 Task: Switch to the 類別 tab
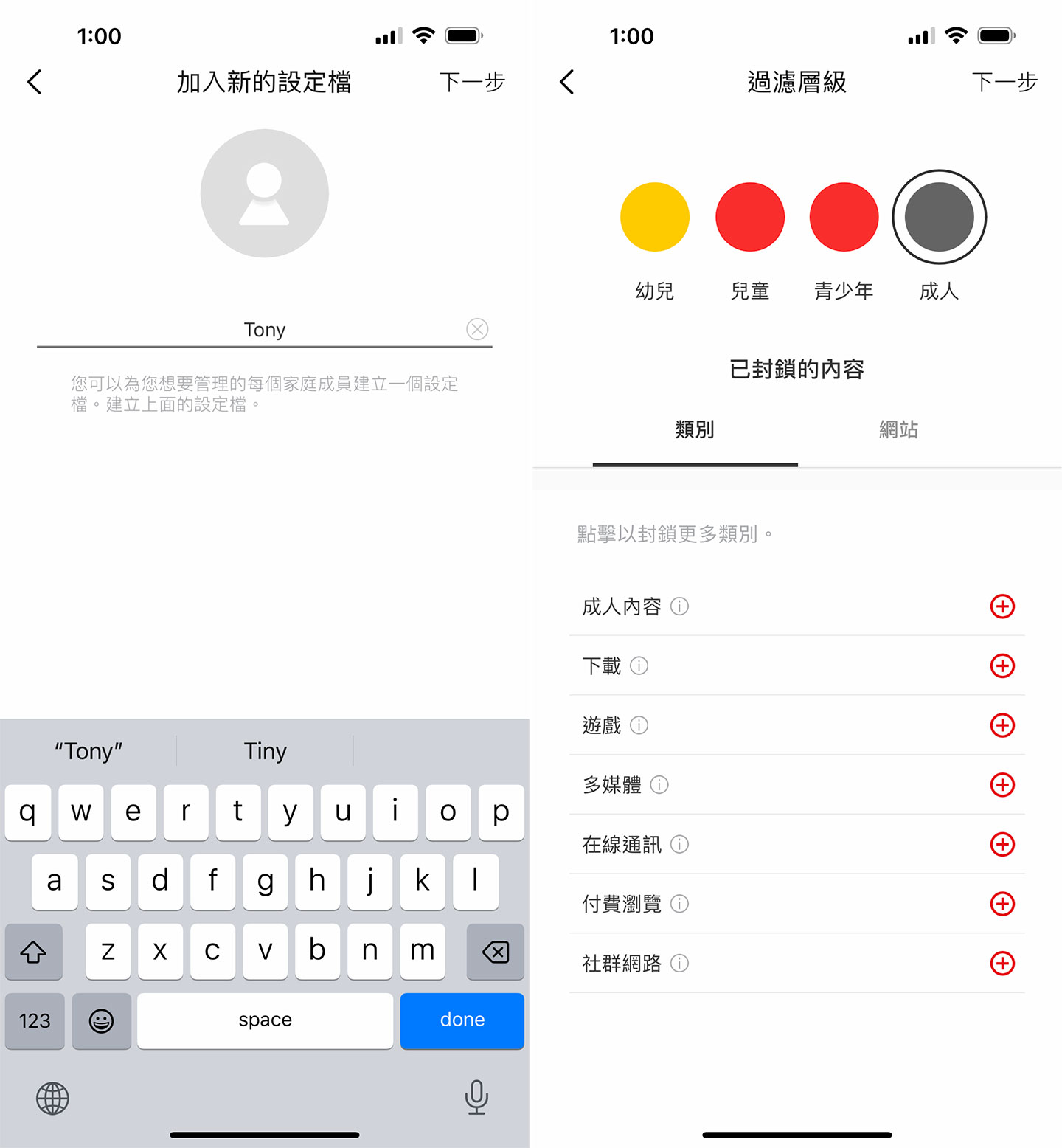click(695, 429)
